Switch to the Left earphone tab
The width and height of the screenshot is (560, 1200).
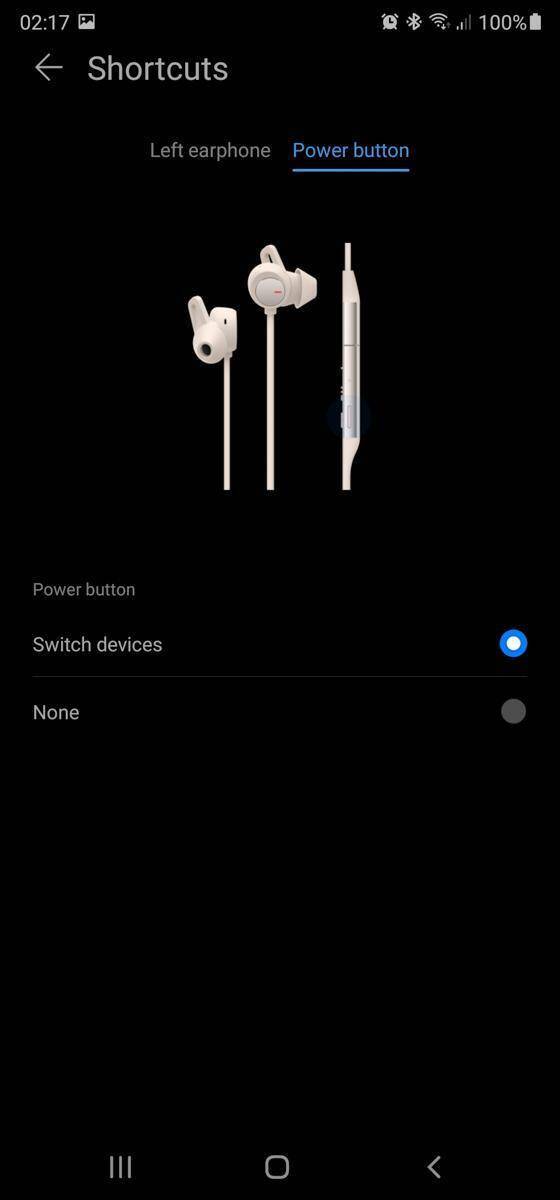pyautogui.click(x=210, y=151)
